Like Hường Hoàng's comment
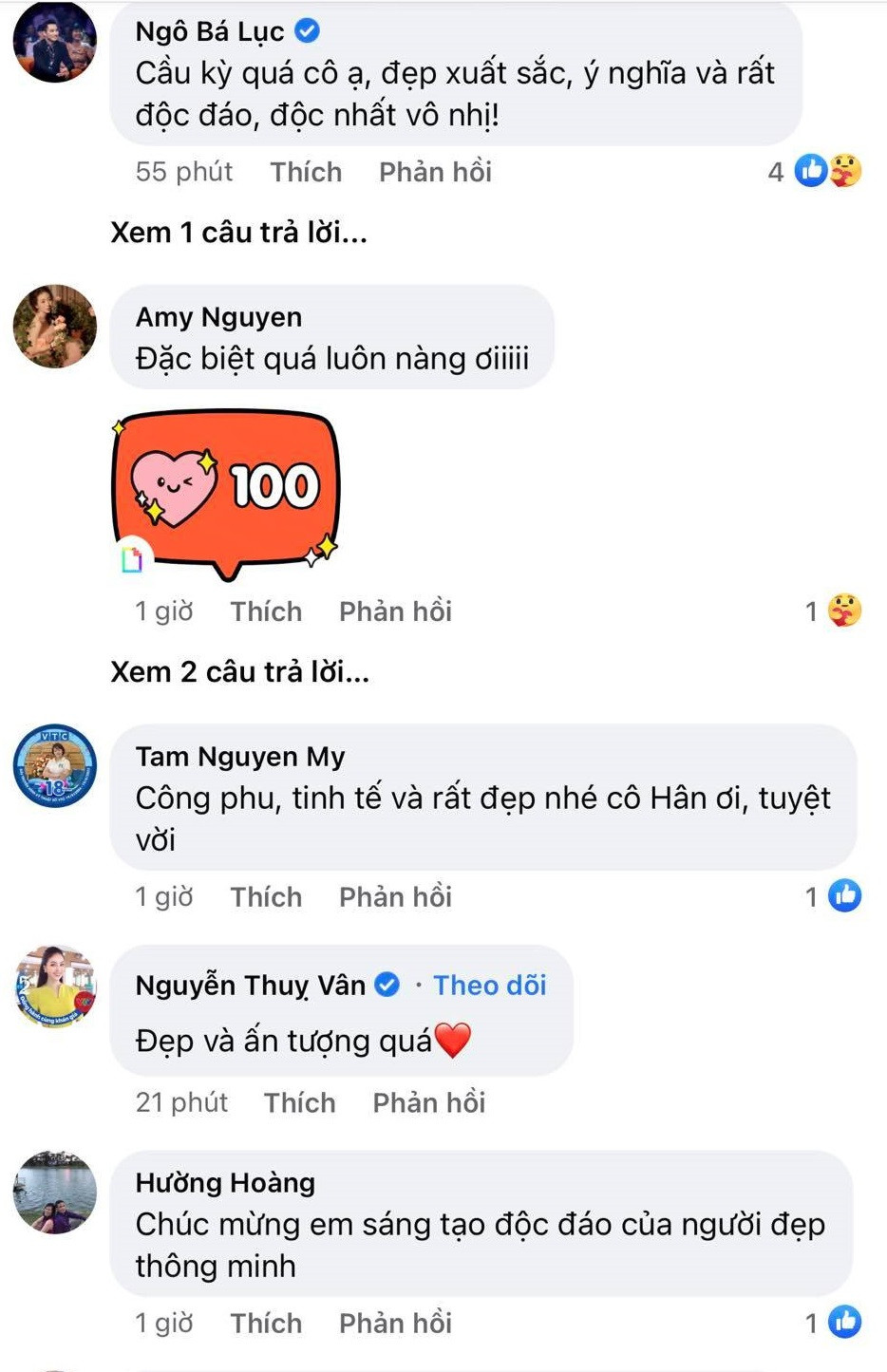Screen dimensions: 887x1372 [266, 1323]
